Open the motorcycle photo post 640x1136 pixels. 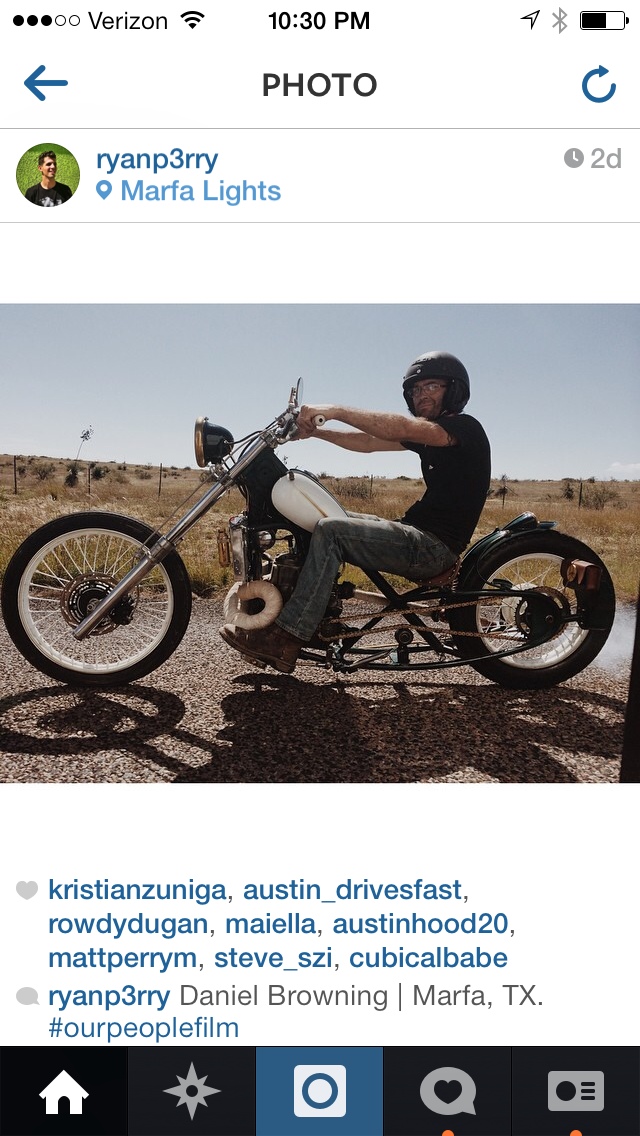tap(320, 542)
